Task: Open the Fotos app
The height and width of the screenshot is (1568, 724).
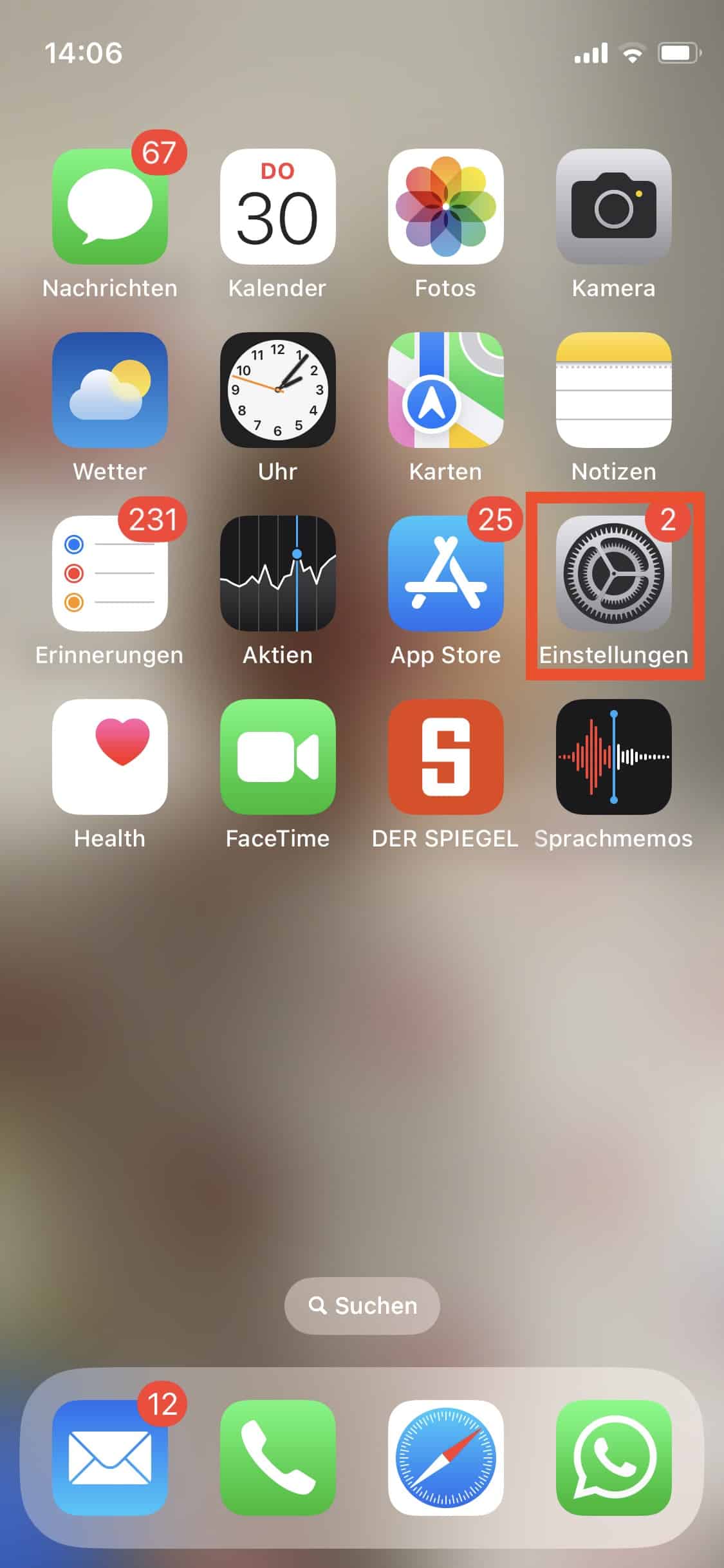Action: (445, 207)
